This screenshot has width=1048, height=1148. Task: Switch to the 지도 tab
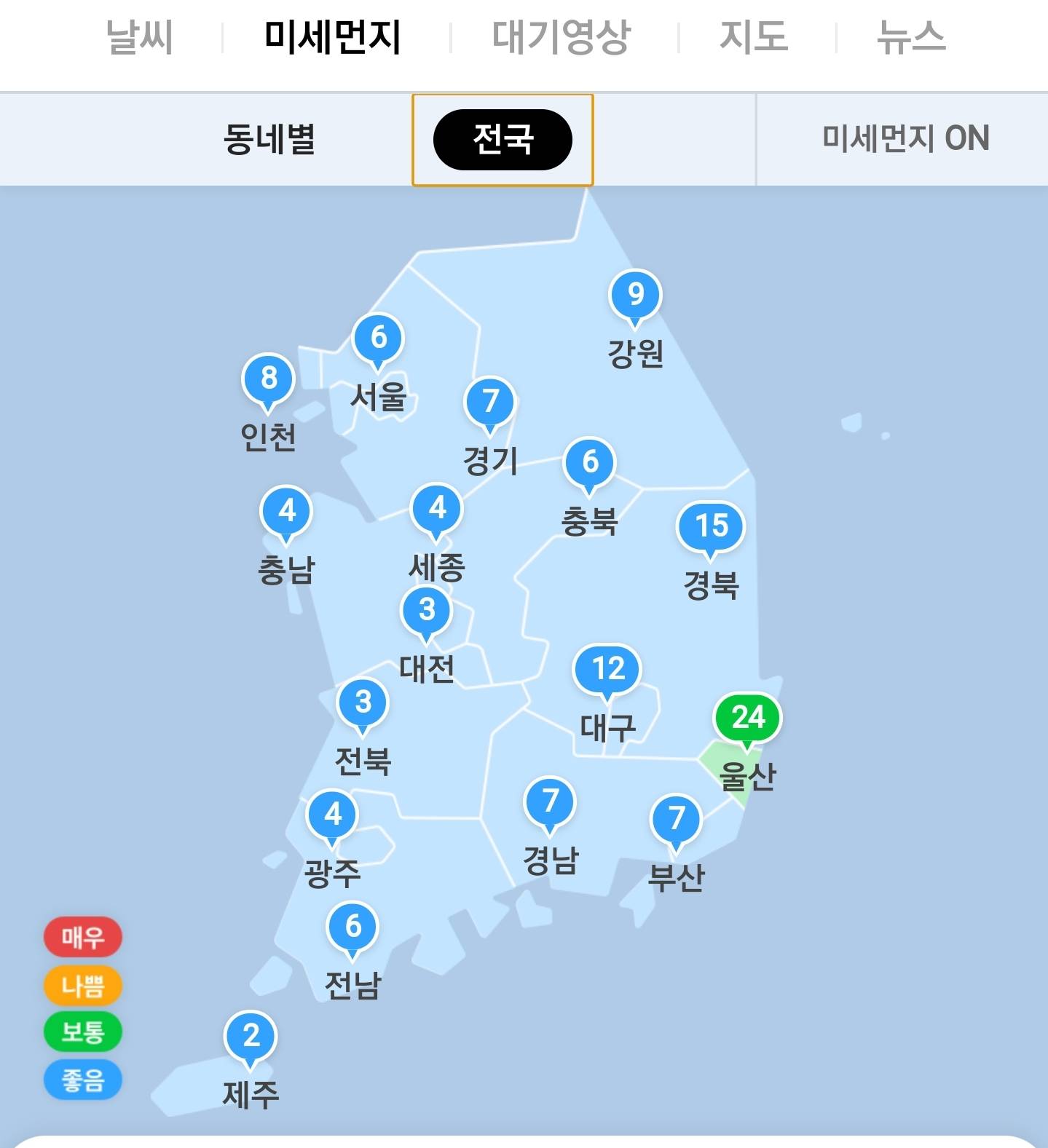point(754,38)
